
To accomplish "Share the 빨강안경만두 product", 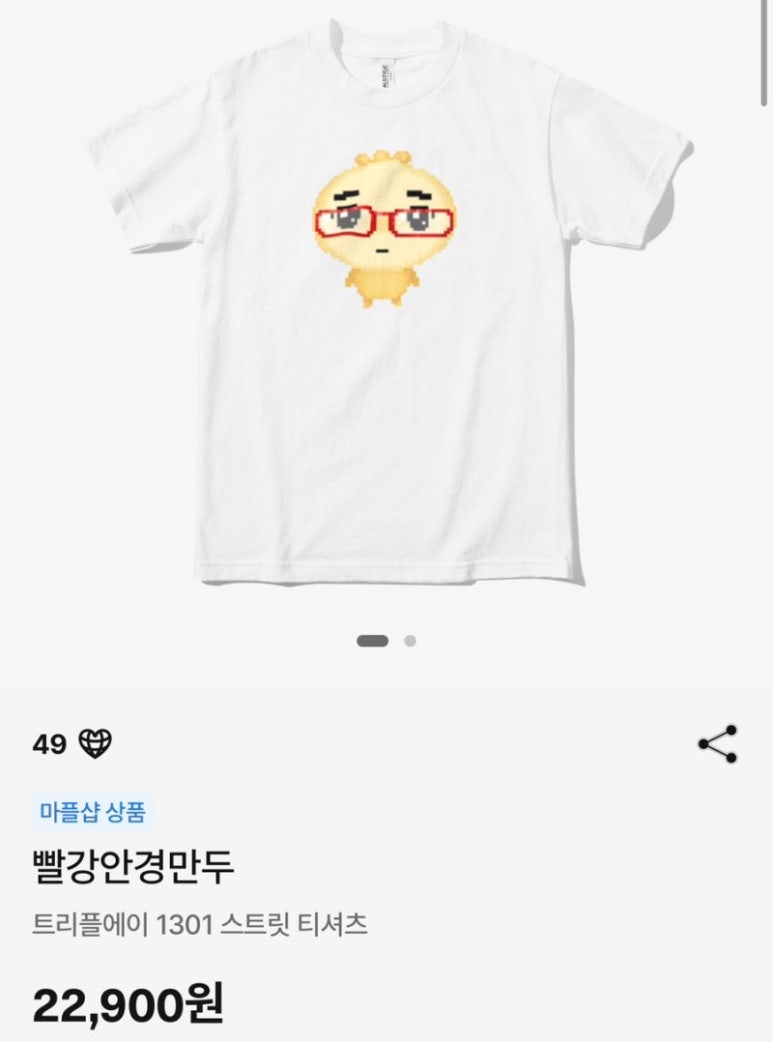I will pyautogui.click(x=717, y=744).
